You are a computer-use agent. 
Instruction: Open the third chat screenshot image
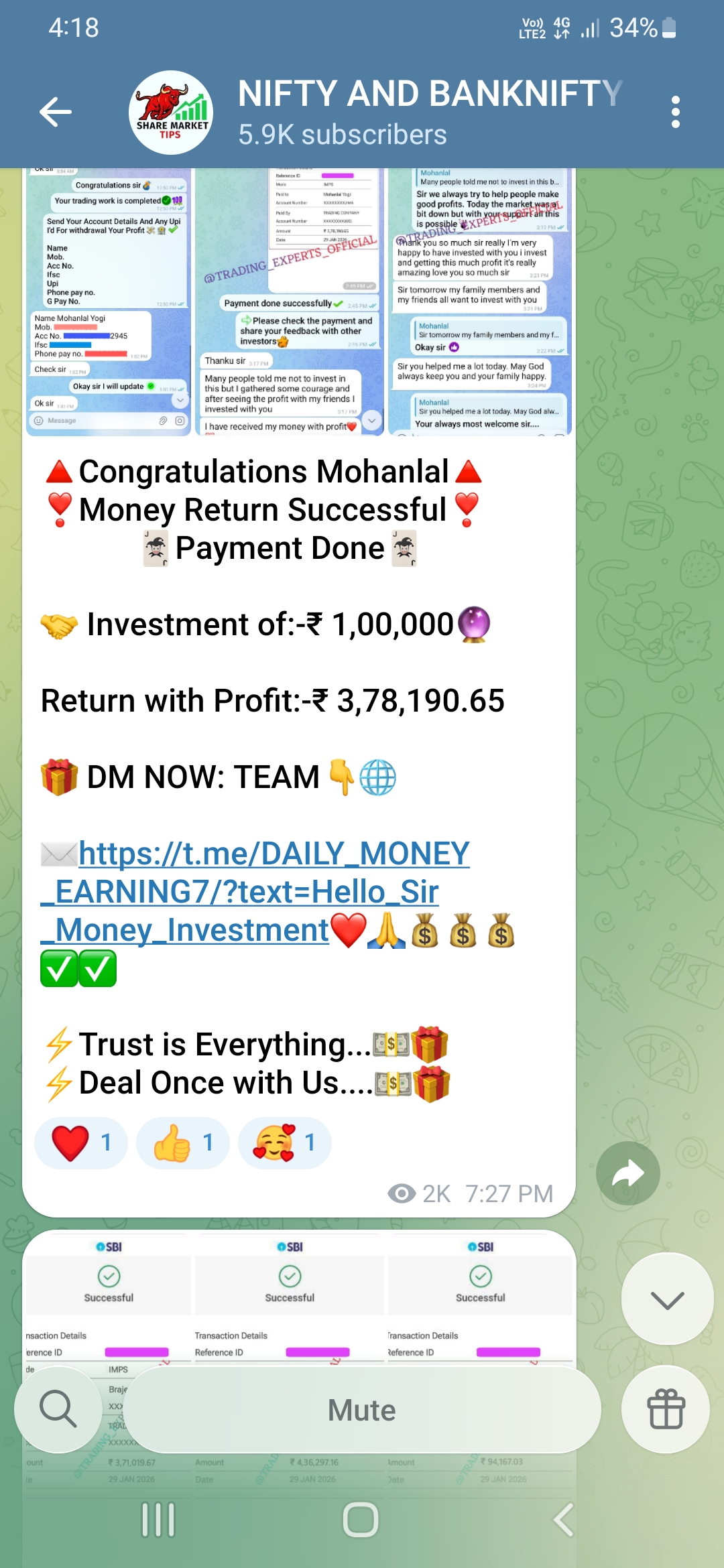pyautogui.click(x=480, y=302)
